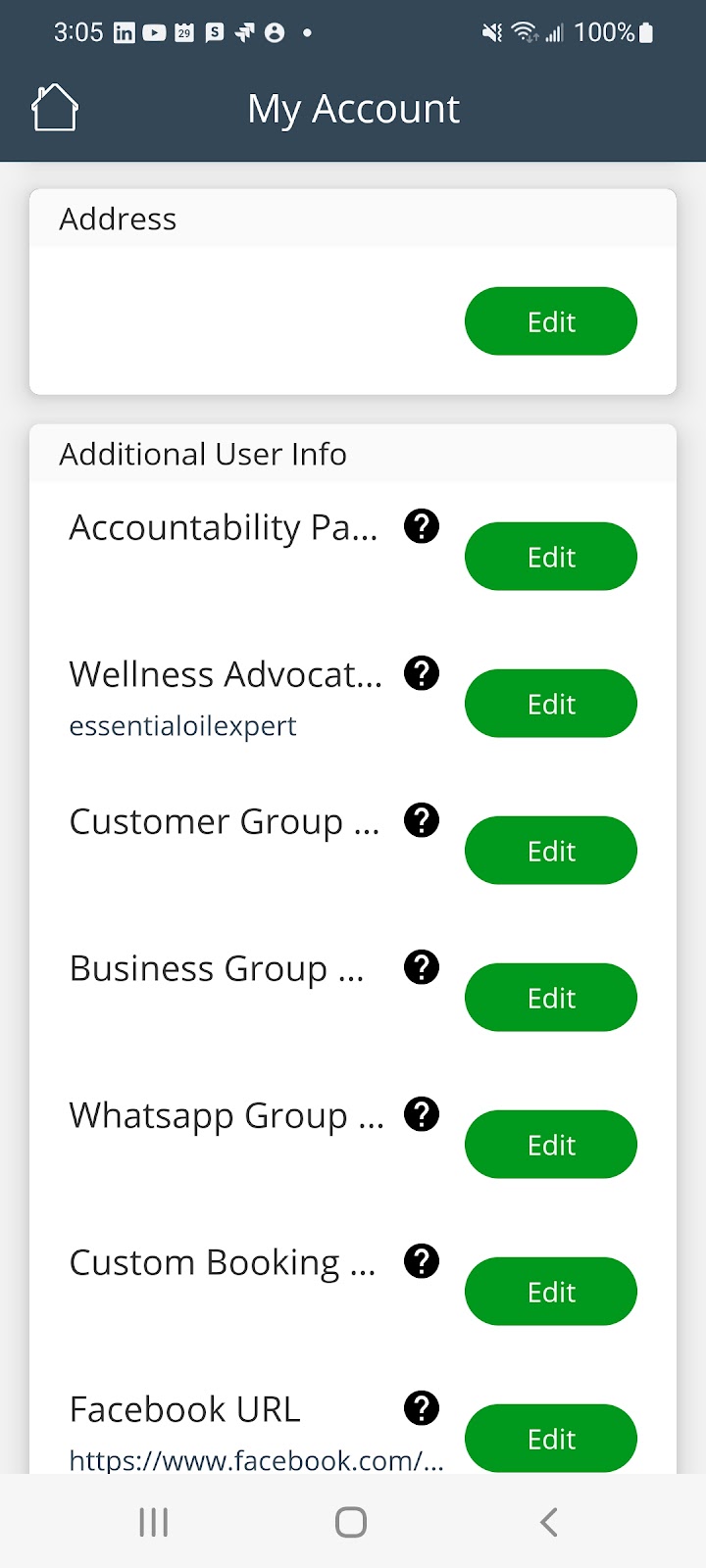This screenshot has height=1568, width=706.
Task: Edit the Business Group field
Action: point(550,998)
